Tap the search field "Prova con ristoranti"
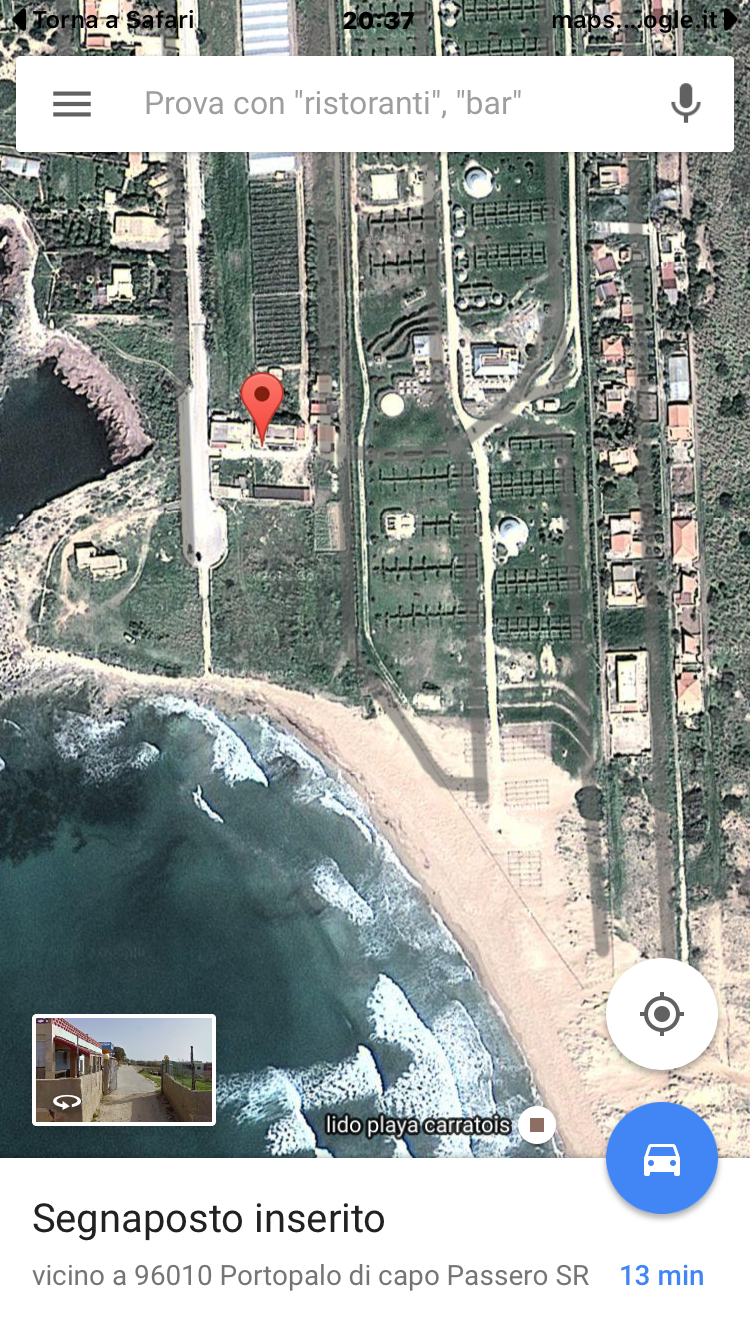This screenshot has width=750, height=1334. click(380, 104)
